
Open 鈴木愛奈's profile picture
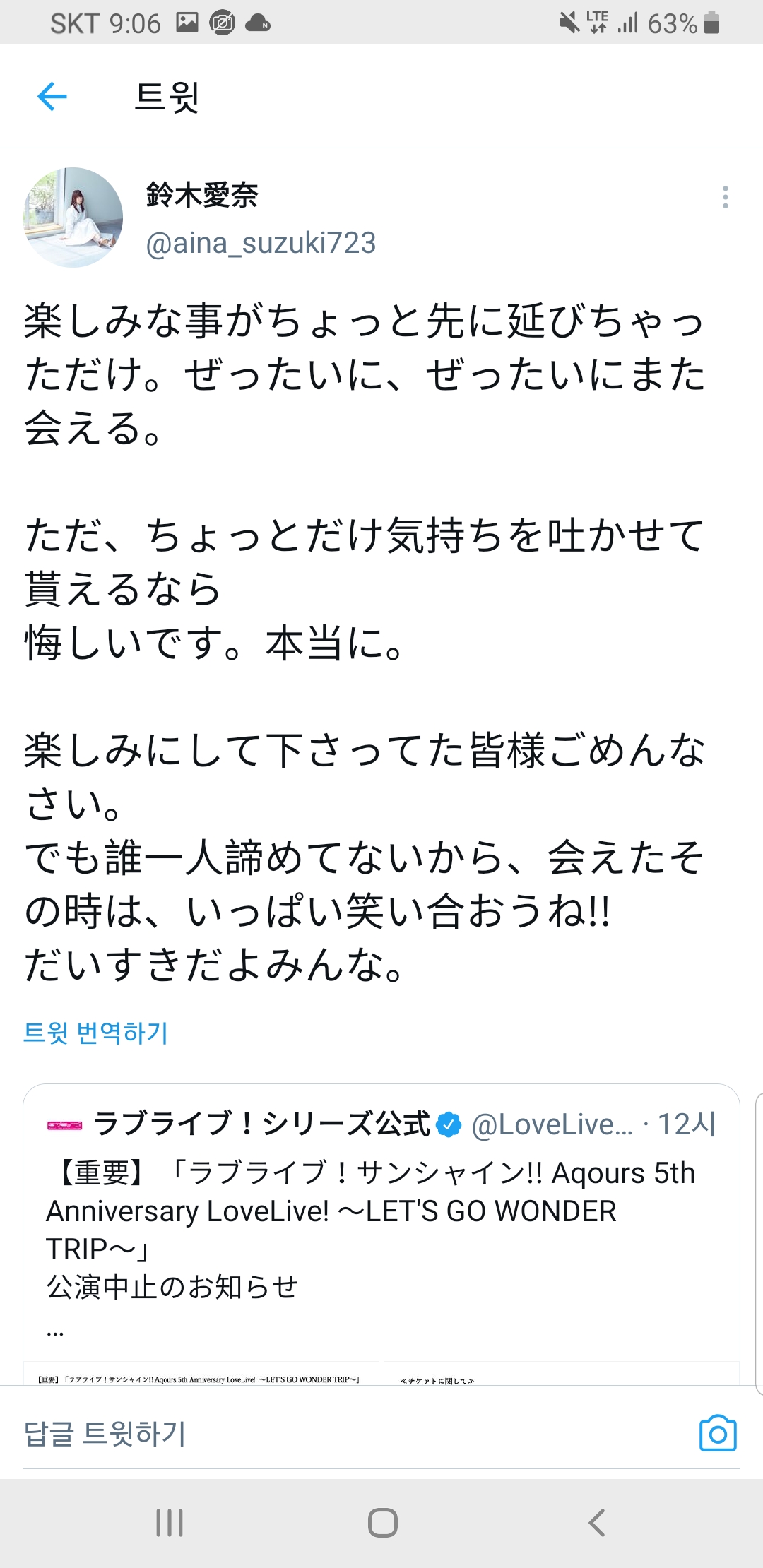pos(73,218)
